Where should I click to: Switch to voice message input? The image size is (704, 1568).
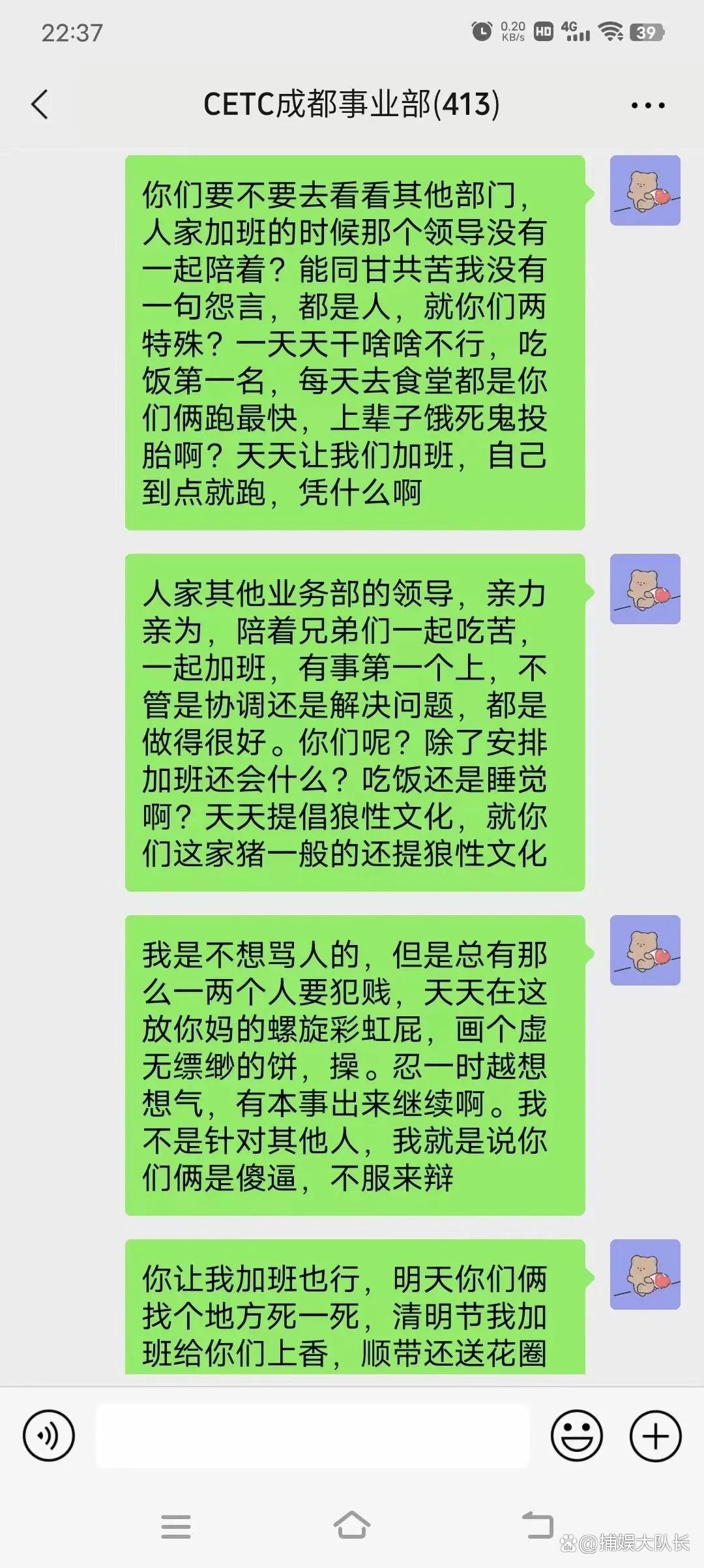(49, 1436)
